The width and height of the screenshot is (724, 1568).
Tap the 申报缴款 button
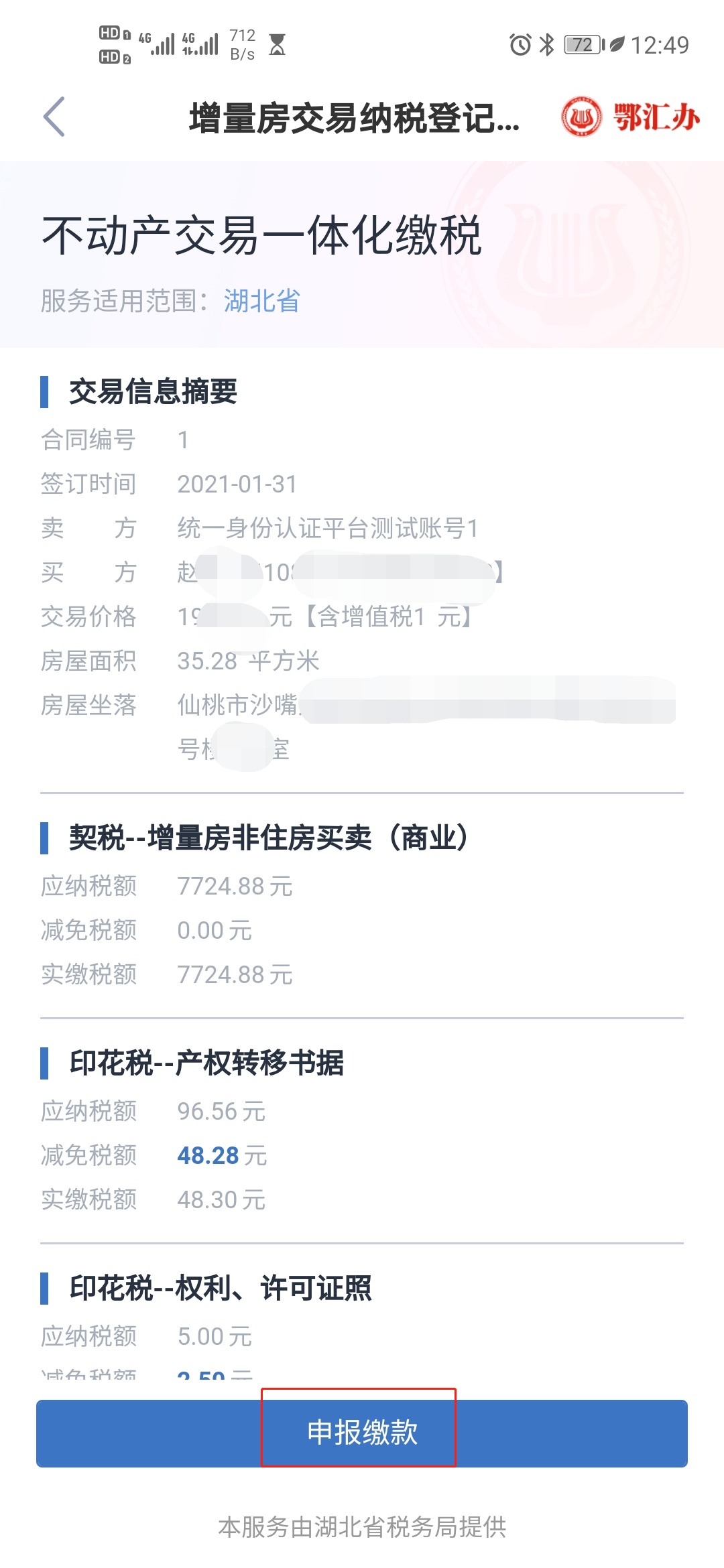click(362, 1433)
